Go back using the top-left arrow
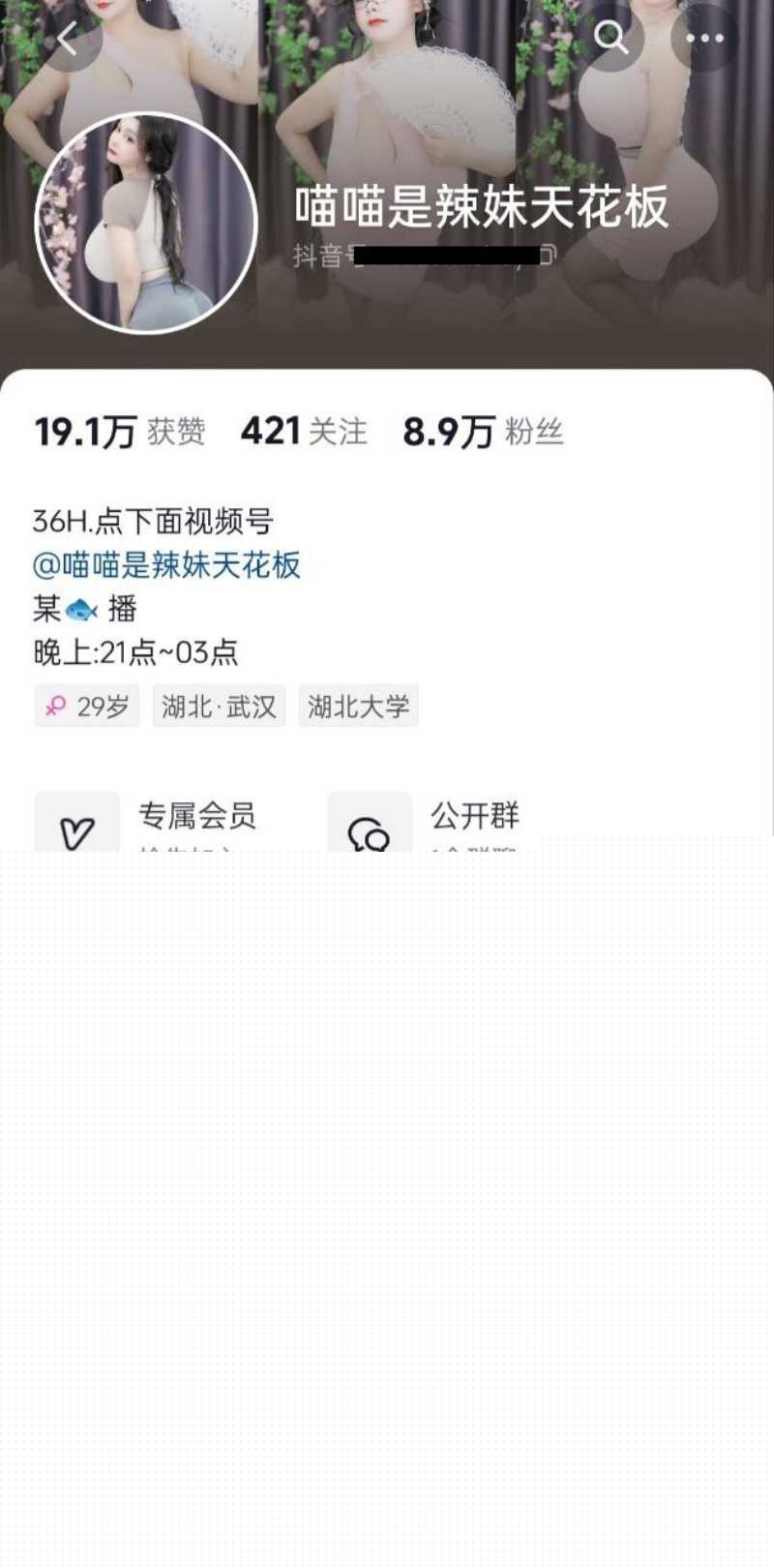This screenshot has height=1568, width=774. coord(68,40)
